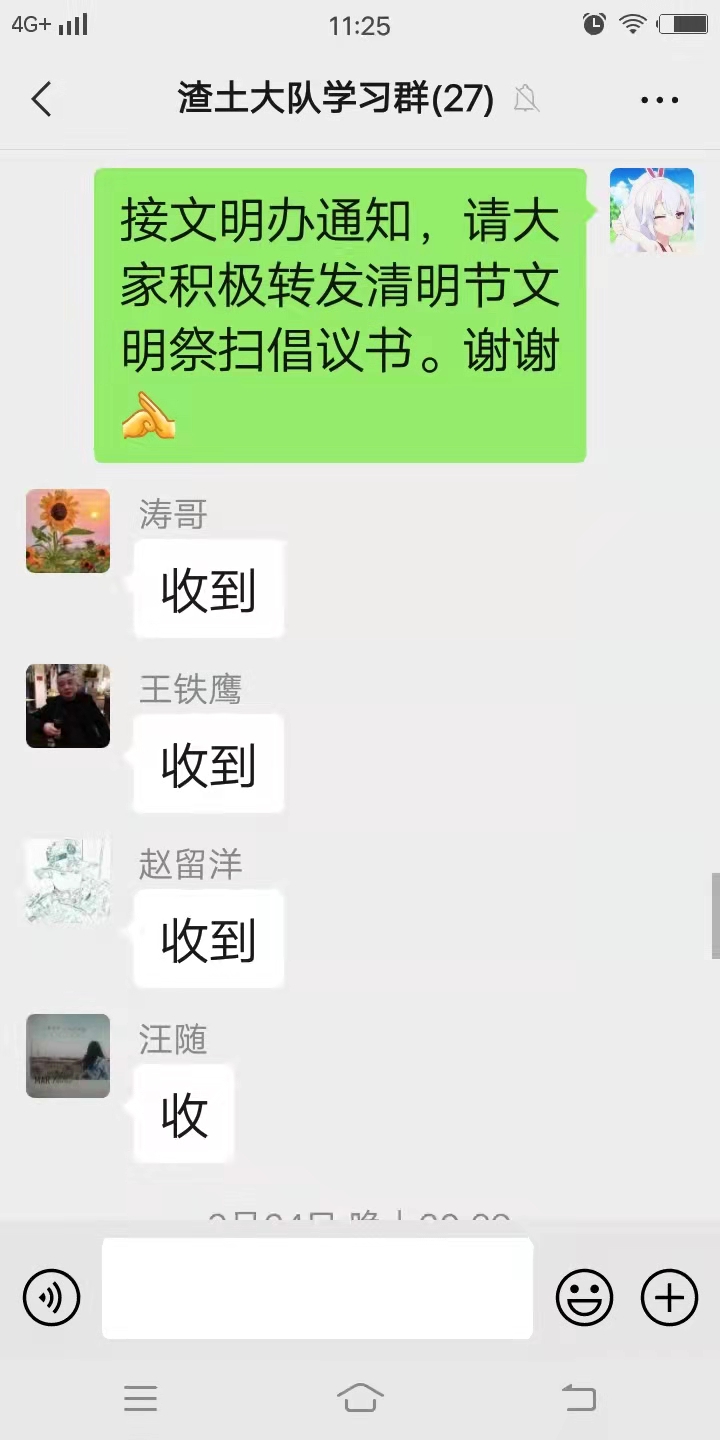720x1440 pixels.
Task: Open the three-dot group chat menu
Action: coord(659,100)
